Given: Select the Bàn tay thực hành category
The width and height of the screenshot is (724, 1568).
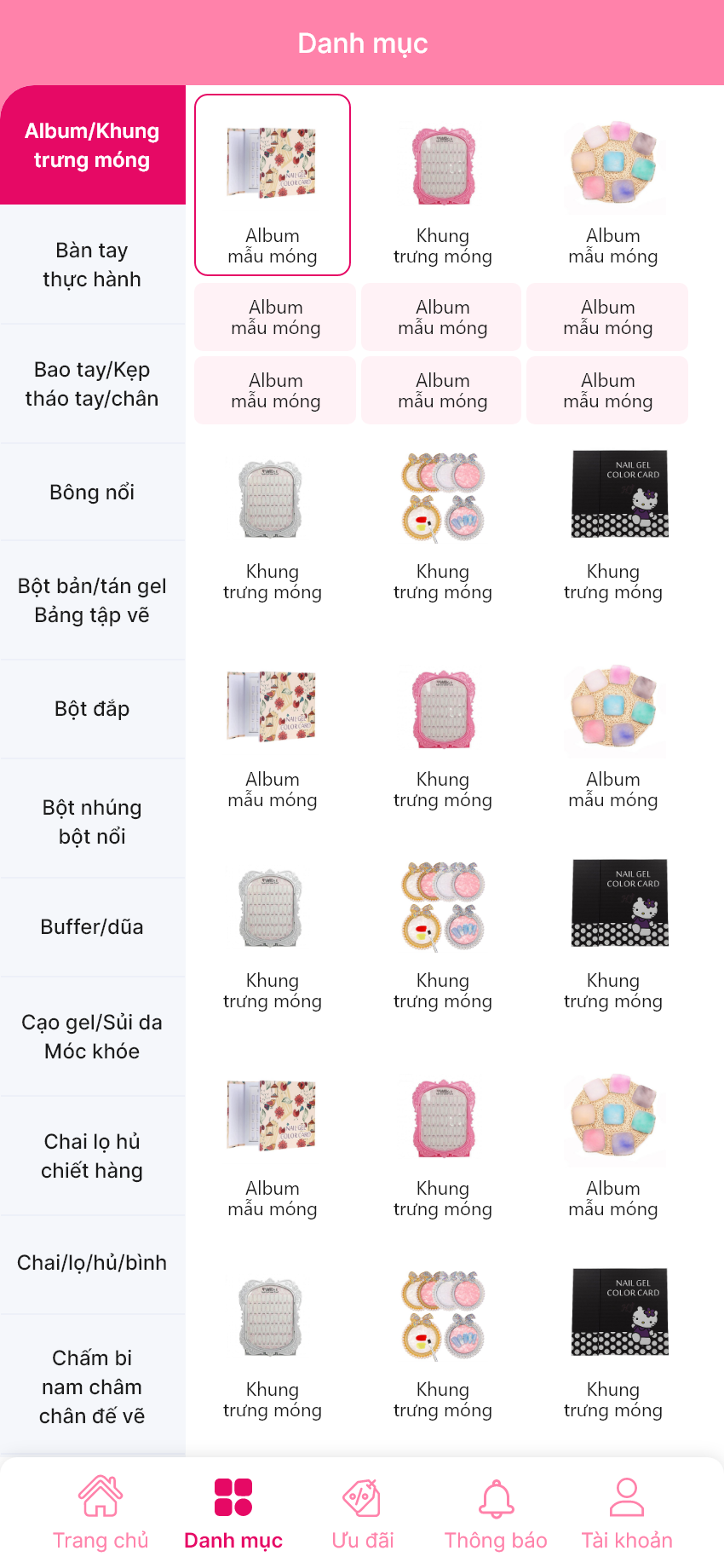Looking at the screenshot, I should pos(92,264).
